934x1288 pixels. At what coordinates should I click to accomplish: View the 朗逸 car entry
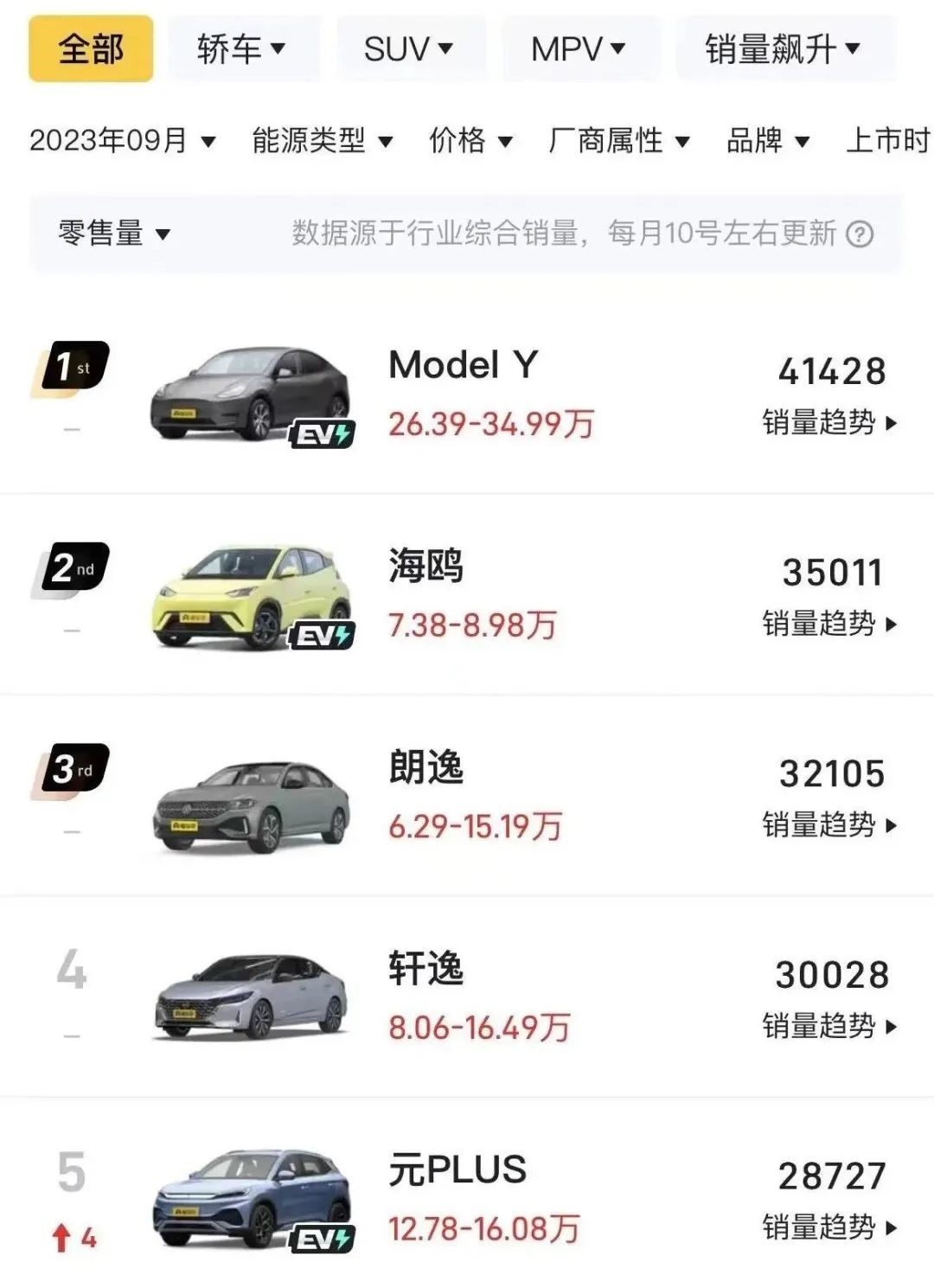click(x=426, y=768)
